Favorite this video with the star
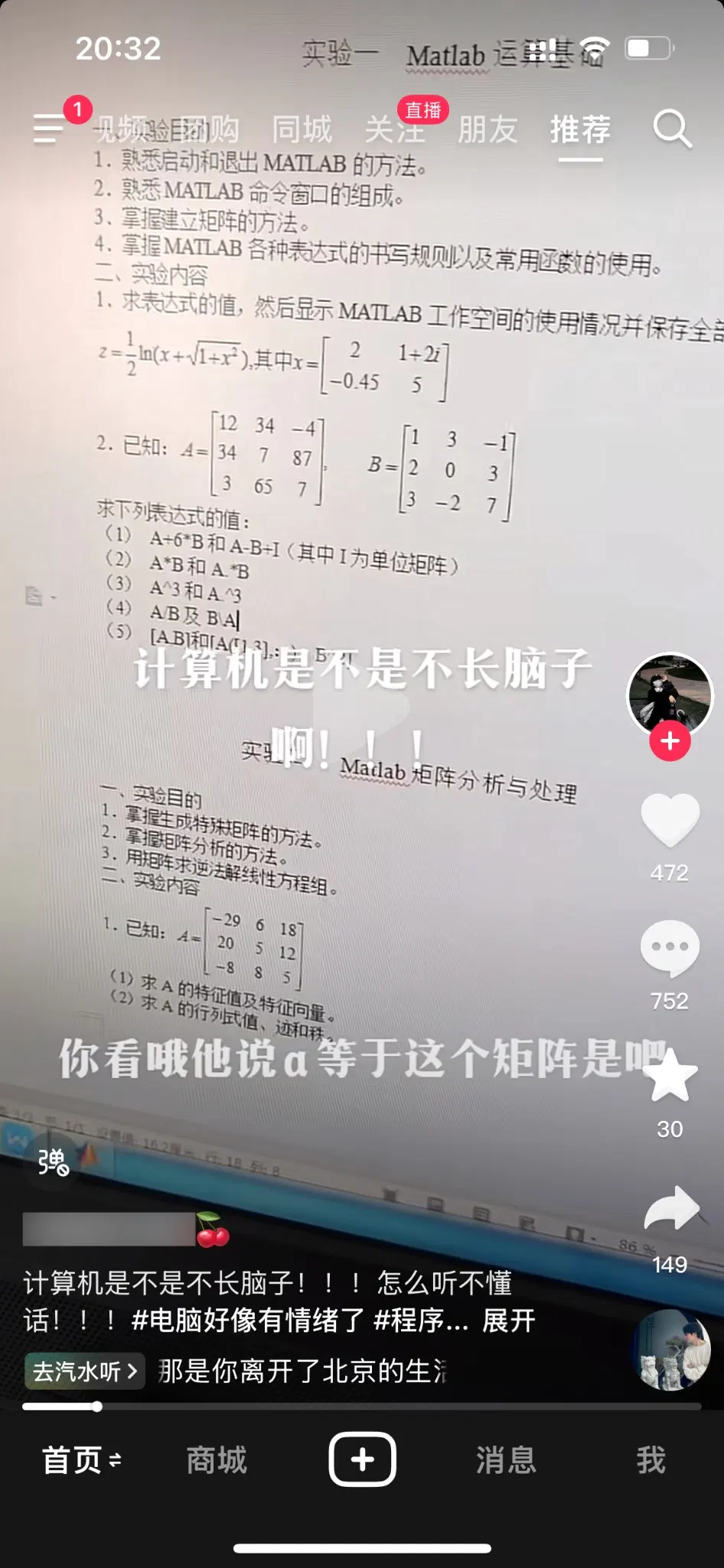Viewport: 724px width, 1568px height. [x=670, y=1076]
